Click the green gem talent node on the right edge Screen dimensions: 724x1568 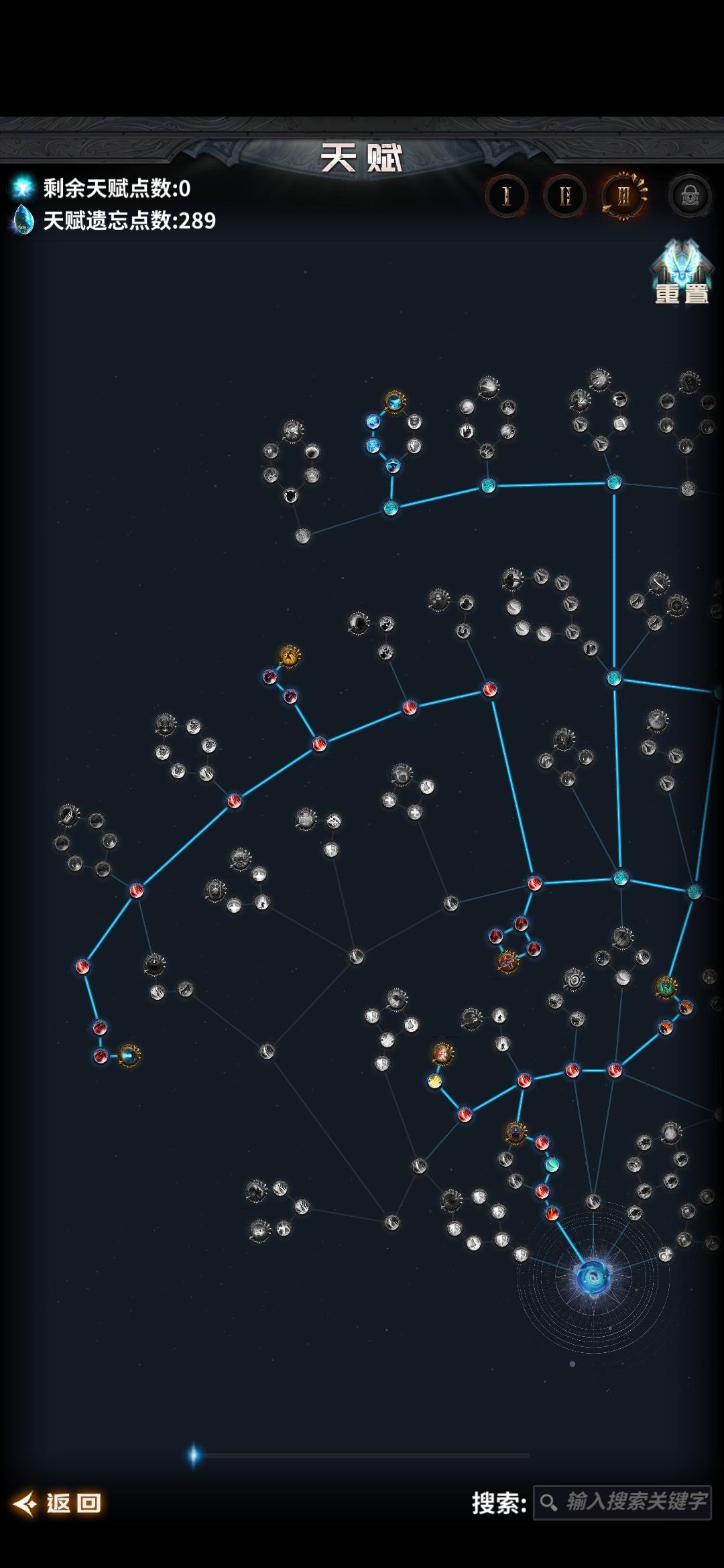pos(666,988)
